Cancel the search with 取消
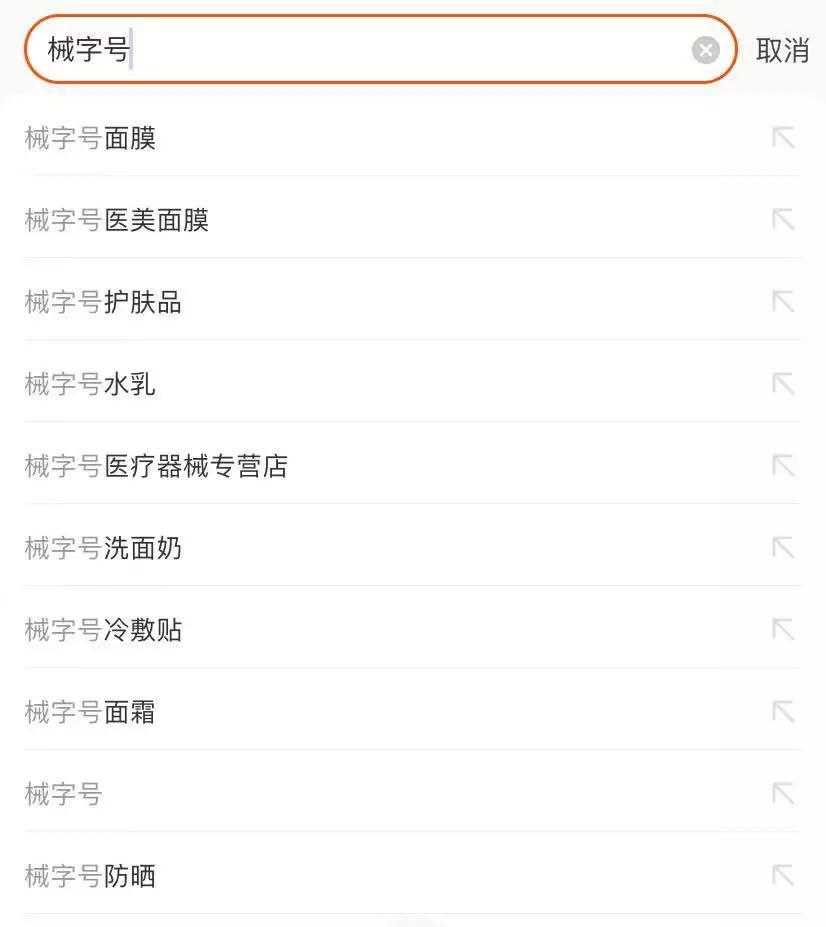The width and height of the screenshot is (826, 927). 782,50
